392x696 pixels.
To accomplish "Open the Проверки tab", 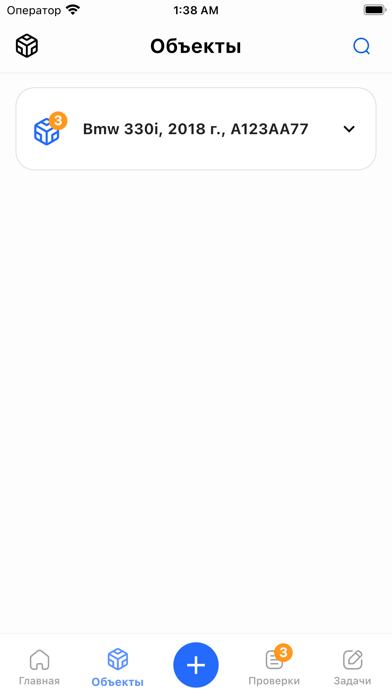I will point(274,666).
